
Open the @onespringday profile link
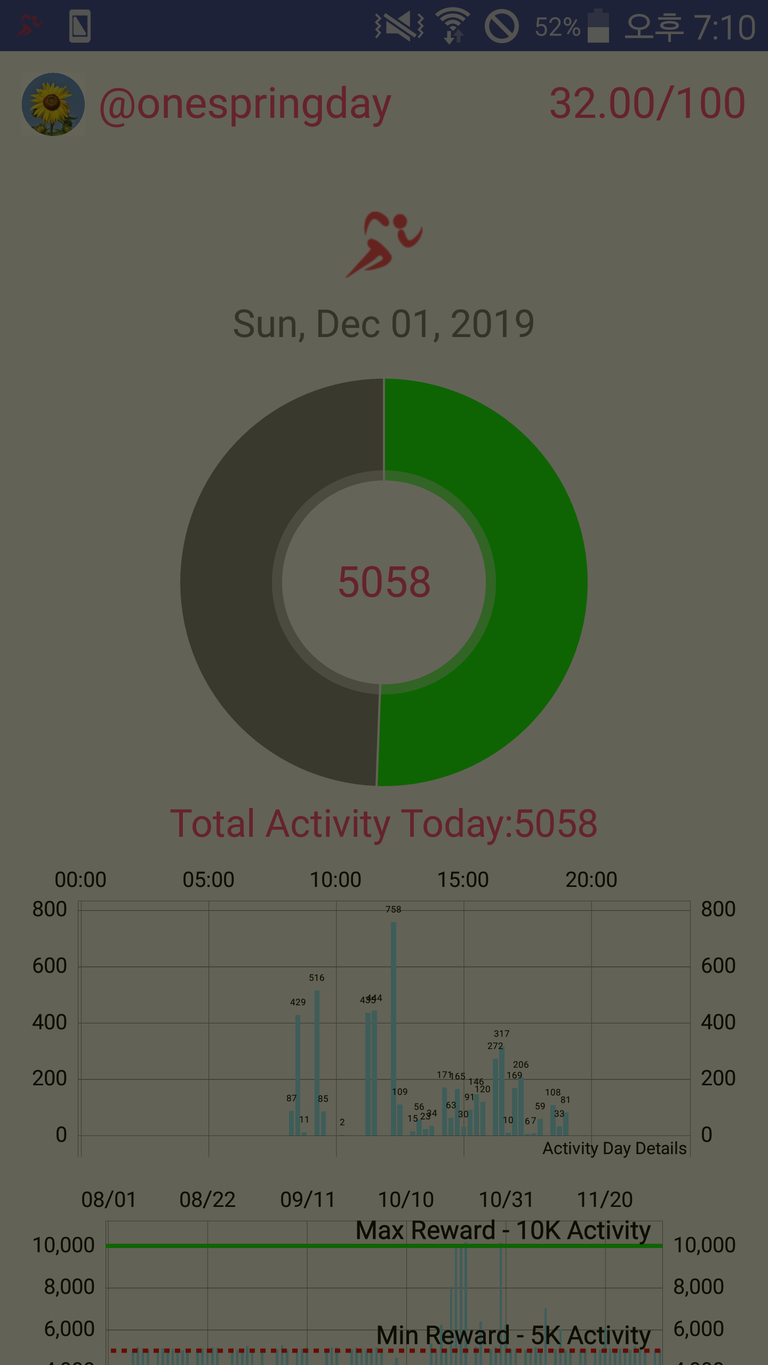click(245, 104)
